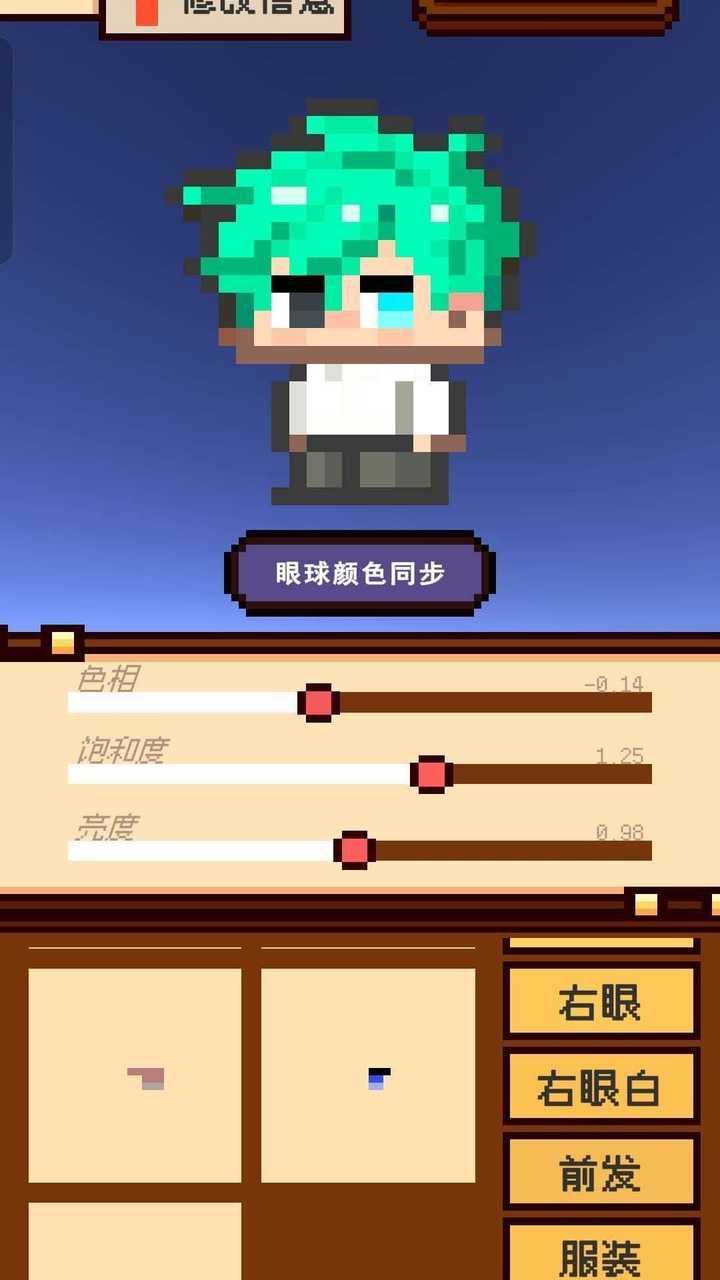Open the 服装 category

pos(600,1255)
